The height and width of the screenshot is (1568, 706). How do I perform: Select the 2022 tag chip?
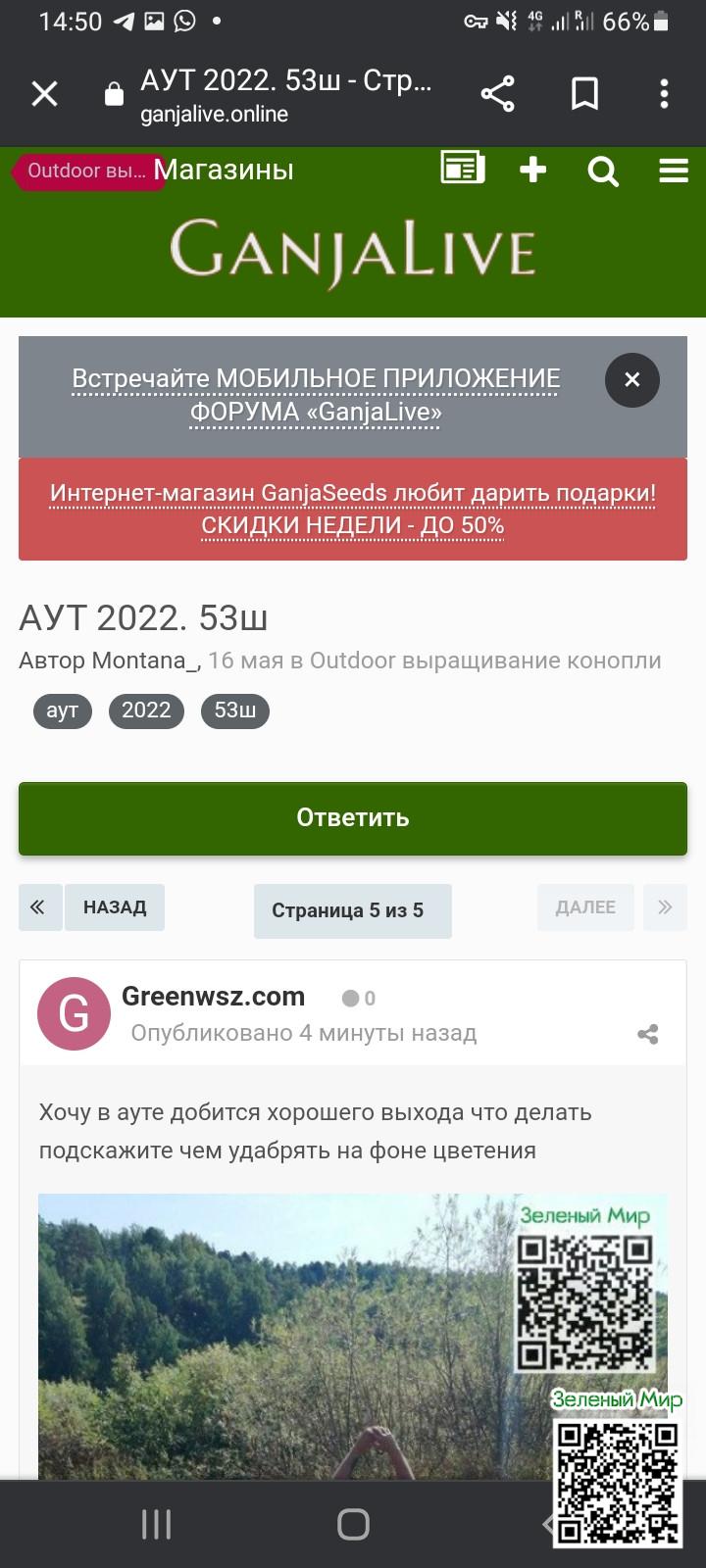[x=146, y=710]
